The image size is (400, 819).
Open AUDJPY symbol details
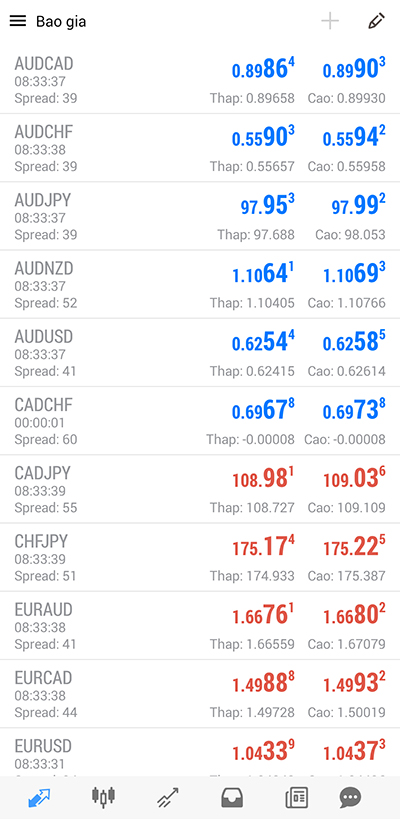pos(200,216)
